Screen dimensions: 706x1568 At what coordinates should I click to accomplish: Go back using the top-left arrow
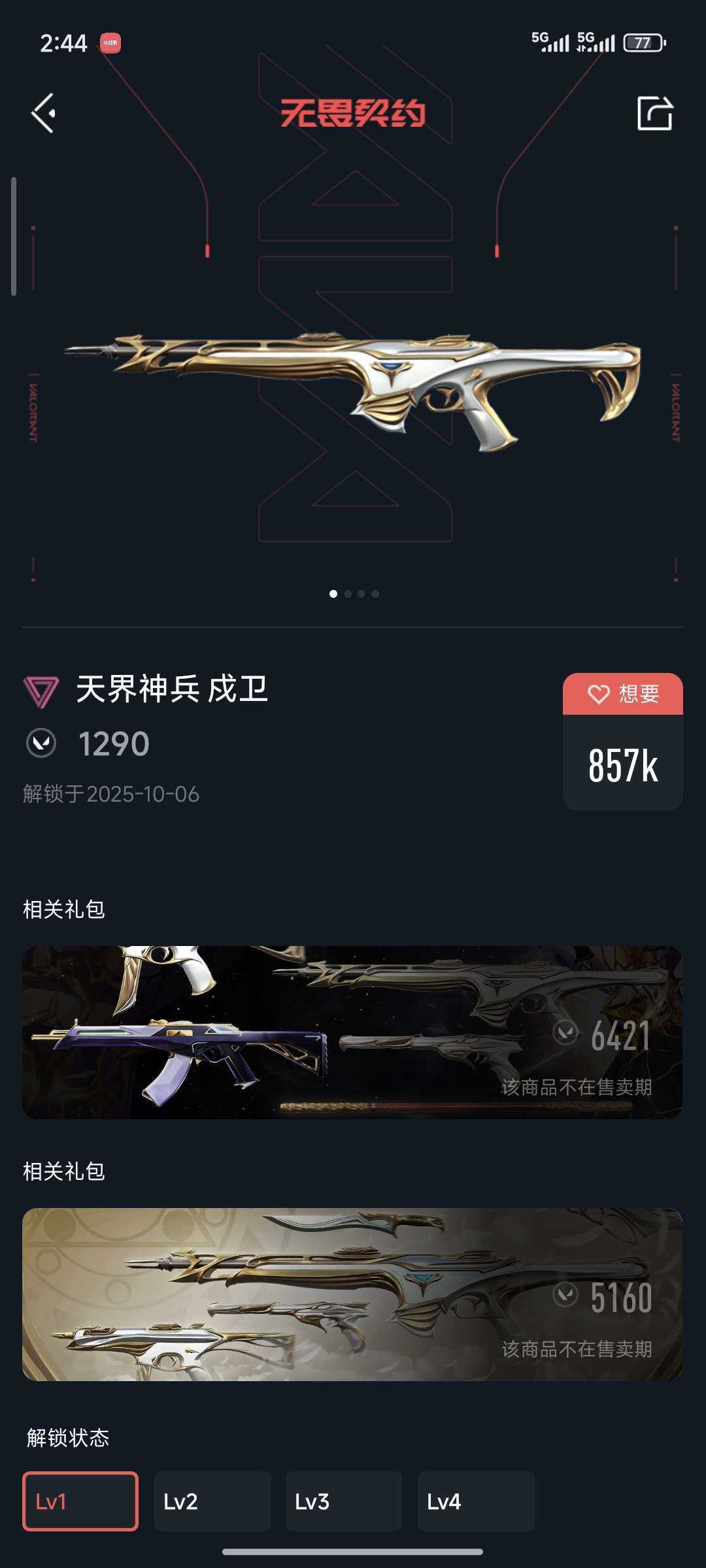click(x=44, y=114)
